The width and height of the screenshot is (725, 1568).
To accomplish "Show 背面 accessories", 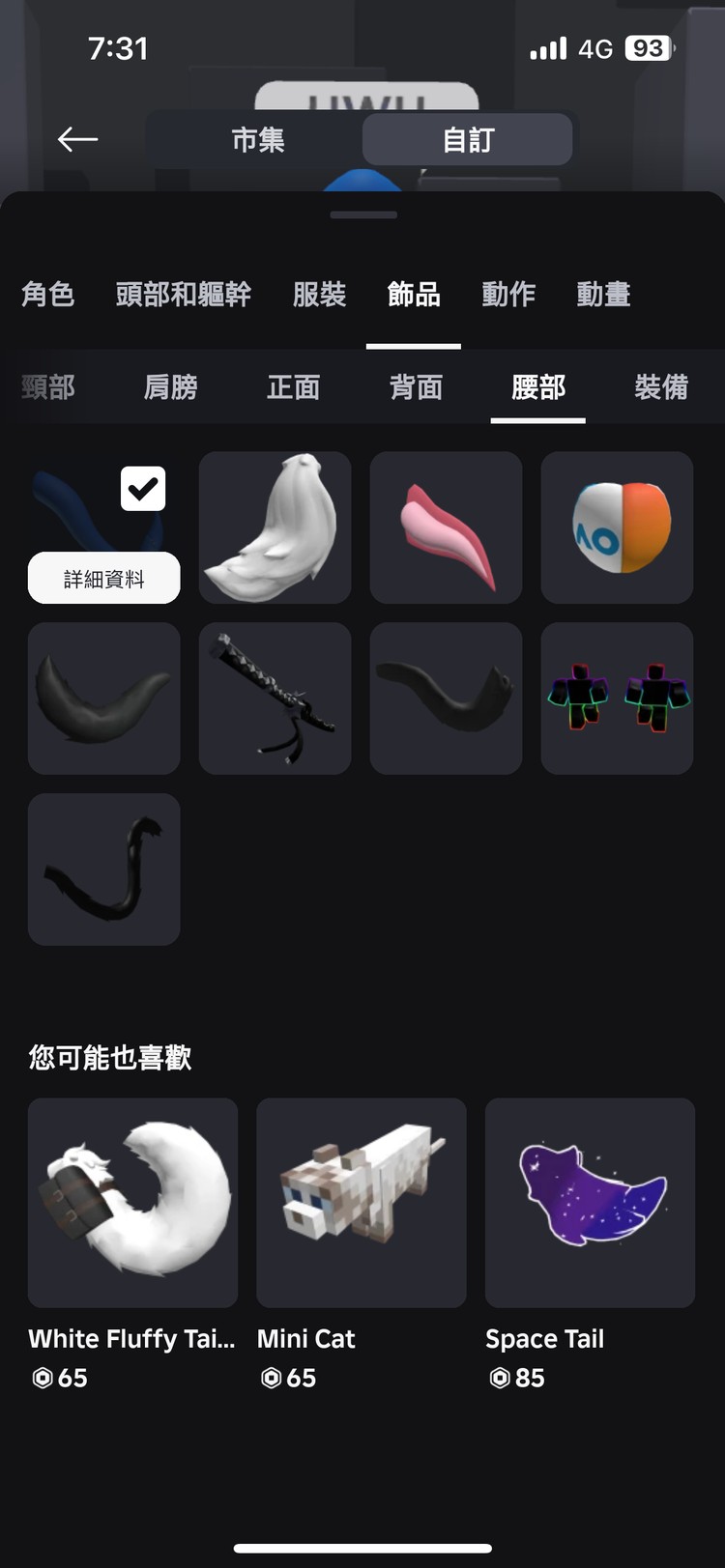I will [416, 387].
